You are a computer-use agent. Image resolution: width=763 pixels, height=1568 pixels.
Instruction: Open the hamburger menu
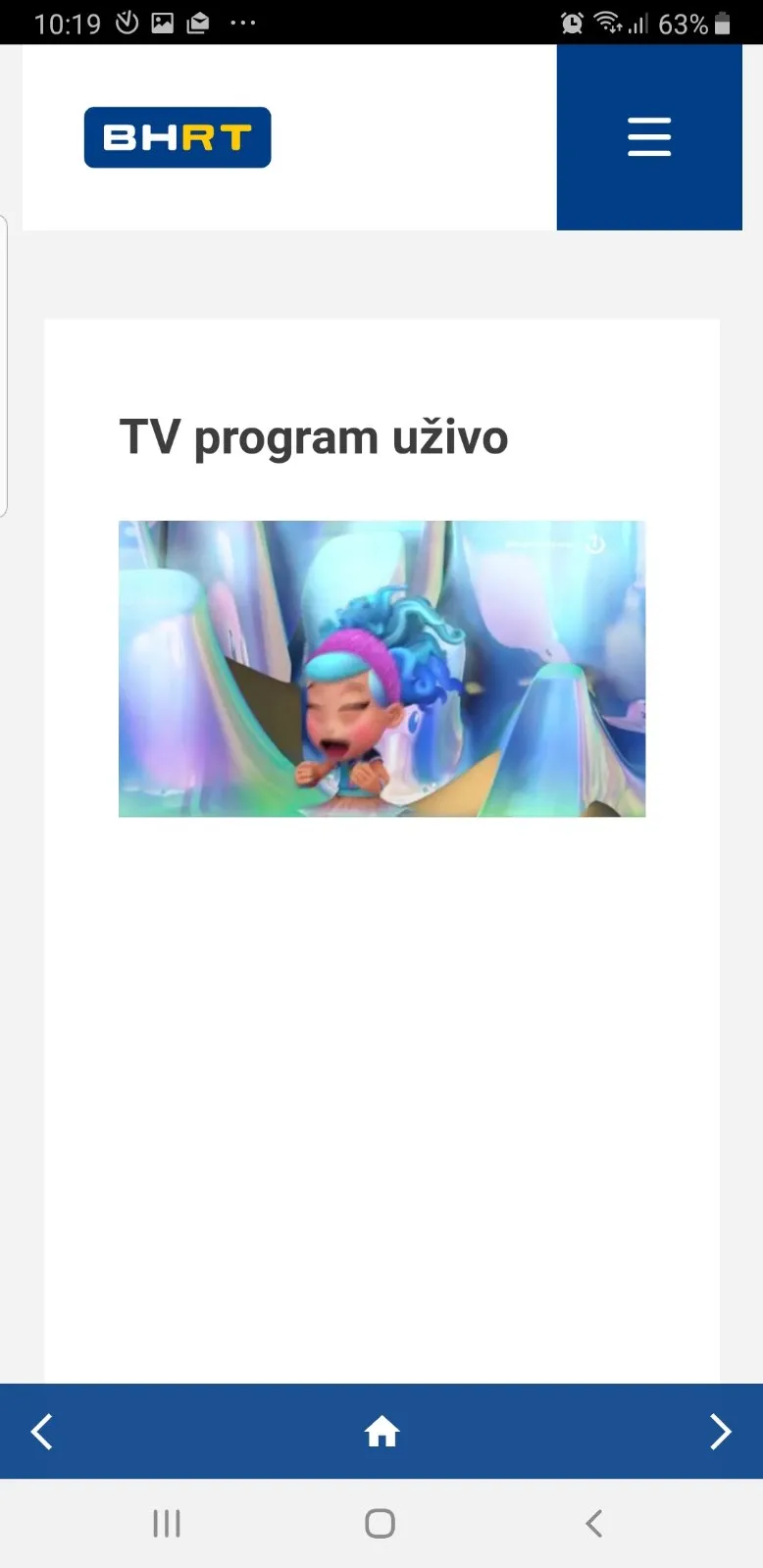pyautogui.click(x=649, y=137)
